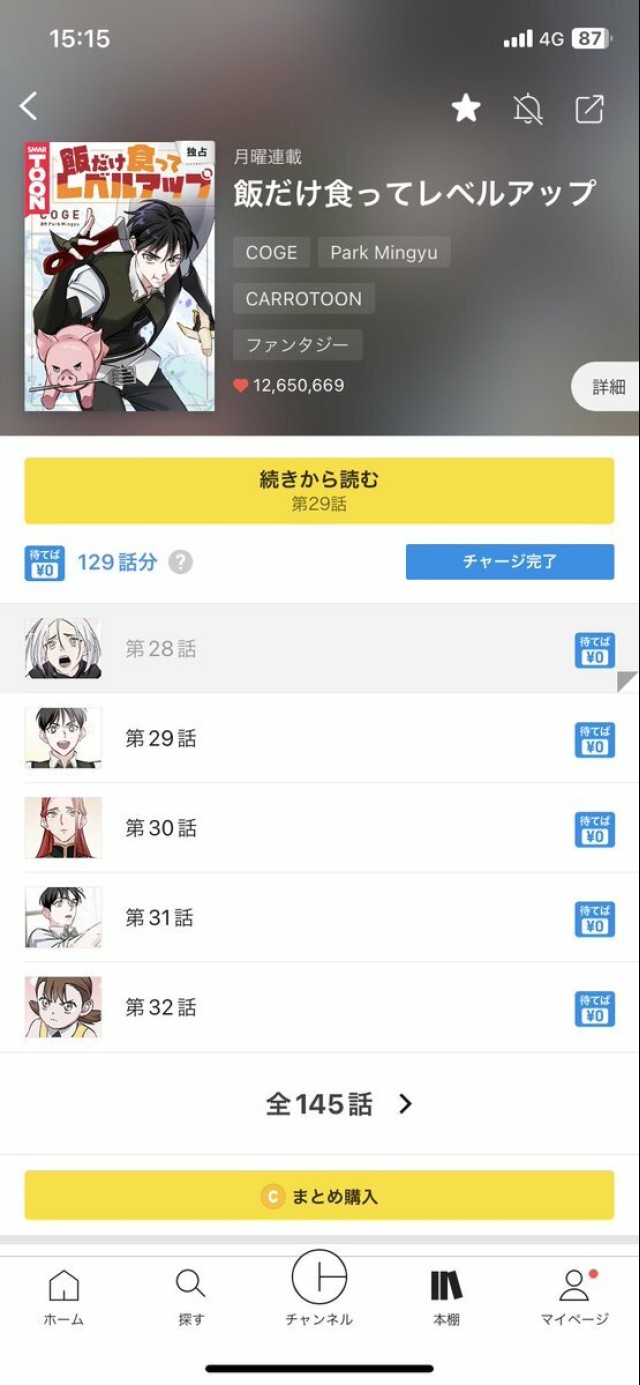
Task: Open the 詳細 details button
Action: [x=606, y=387]
